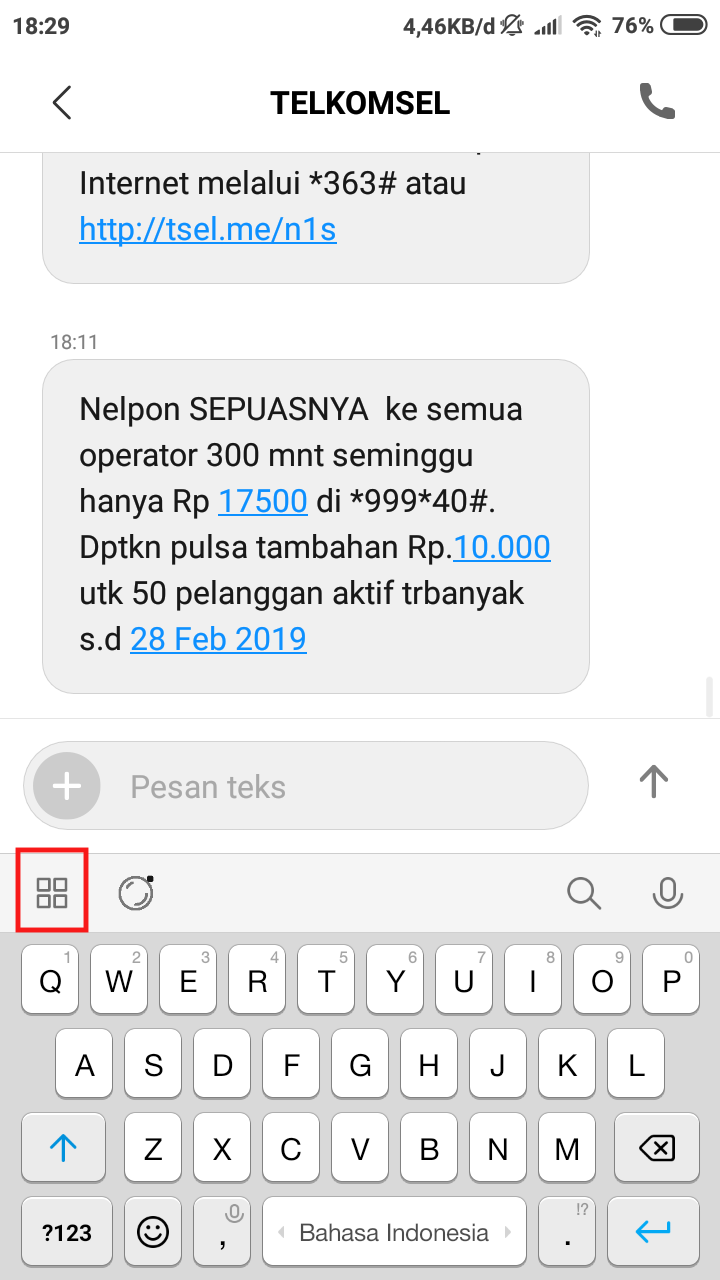Tap the keyboard enter key
Viewport: 720px width, 1280px height.
tap(653, 1232)
